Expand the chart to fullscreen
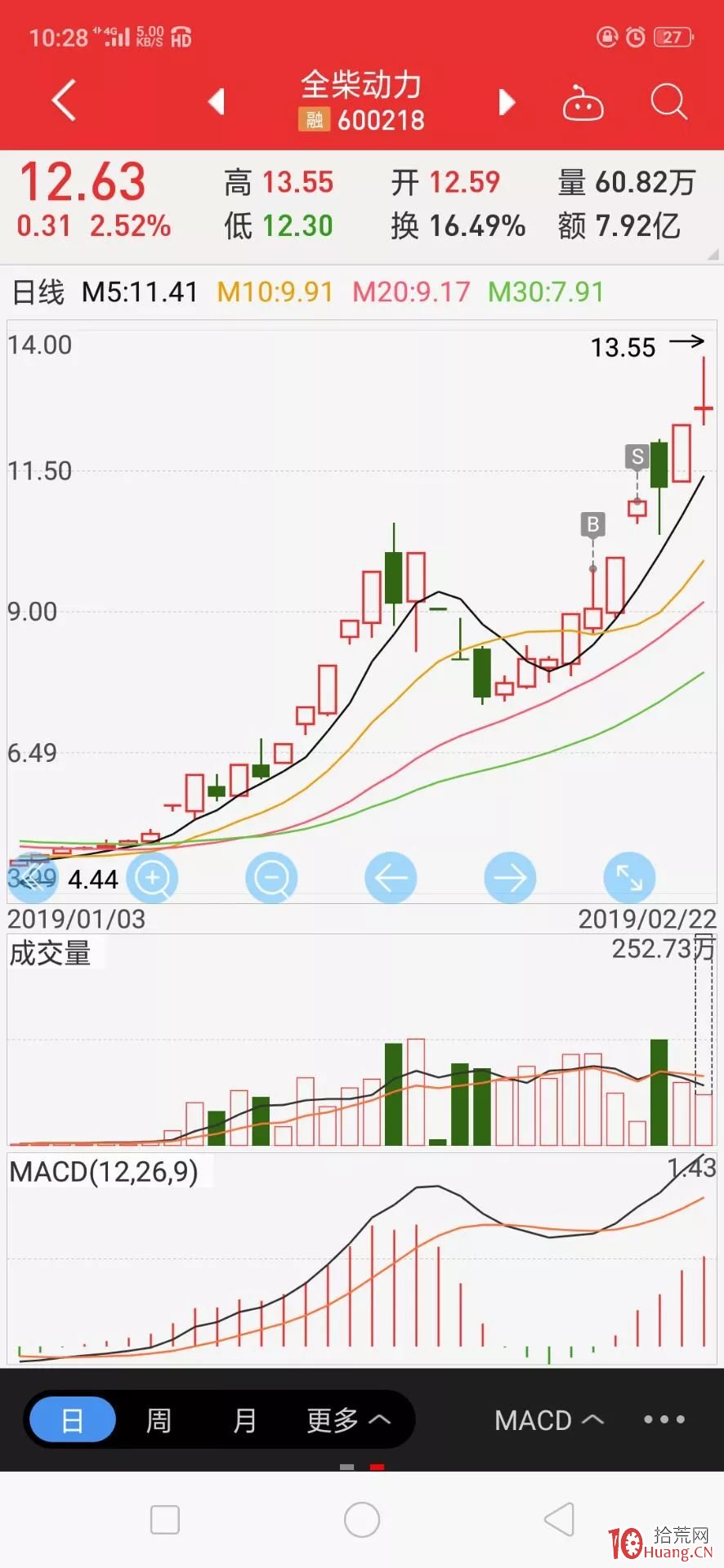Screen dimensions: 724x1568 point(629,878)
